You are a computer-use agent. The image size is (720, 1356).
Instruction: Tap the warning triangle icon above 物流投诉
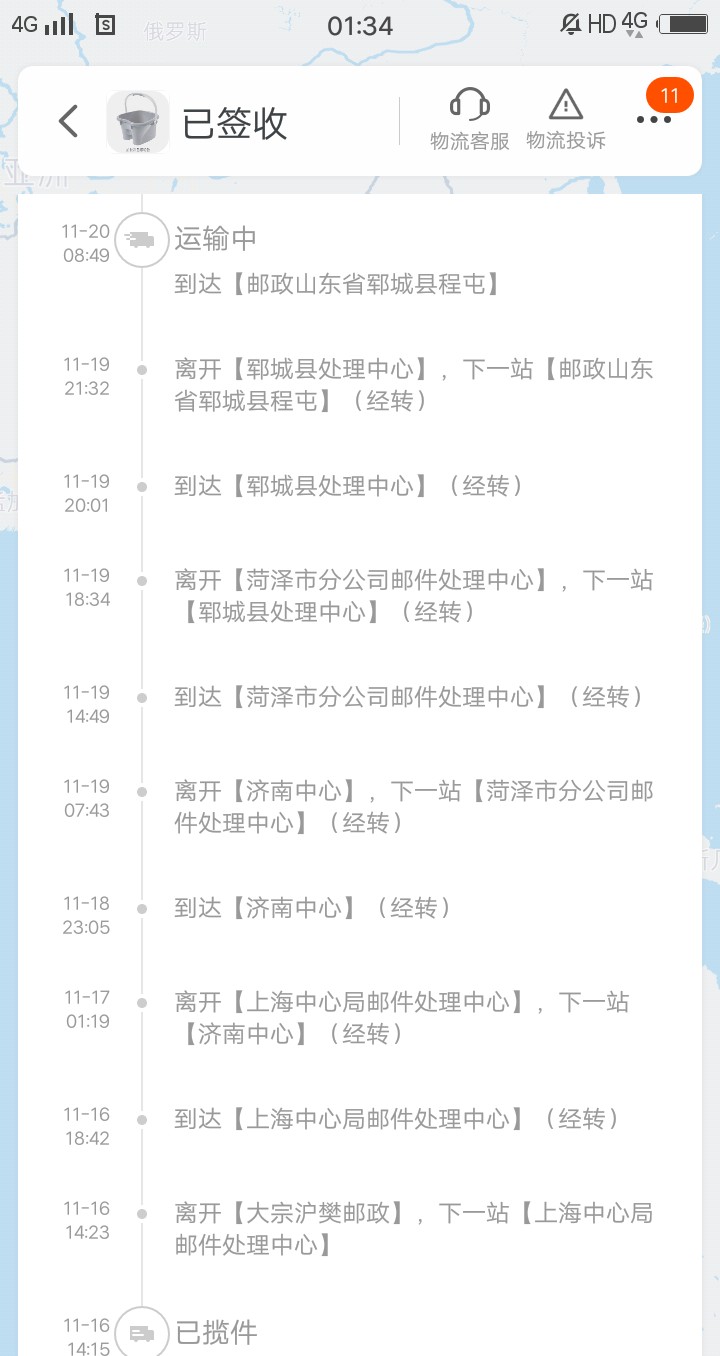[567, 104]
